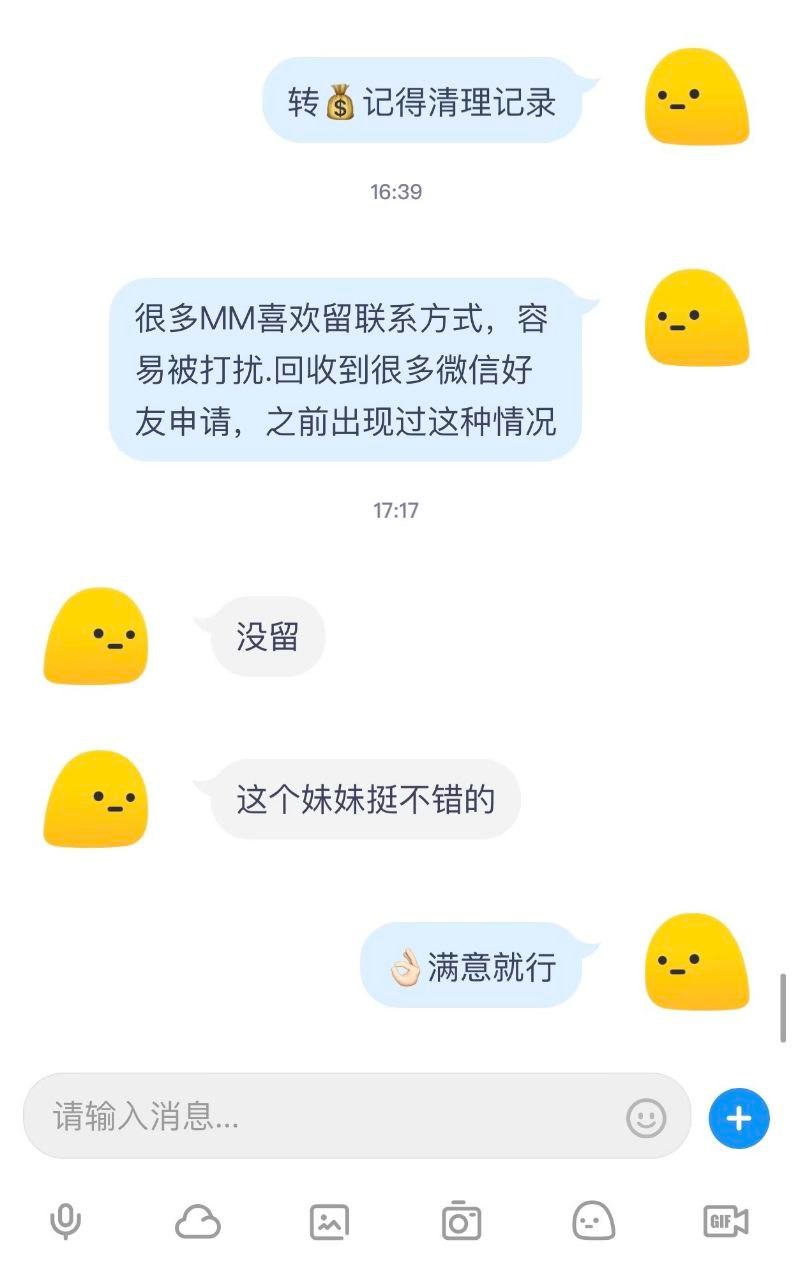Tap the avatar beside 满意就行
The image size is (793, 1280).
[697, 962]
